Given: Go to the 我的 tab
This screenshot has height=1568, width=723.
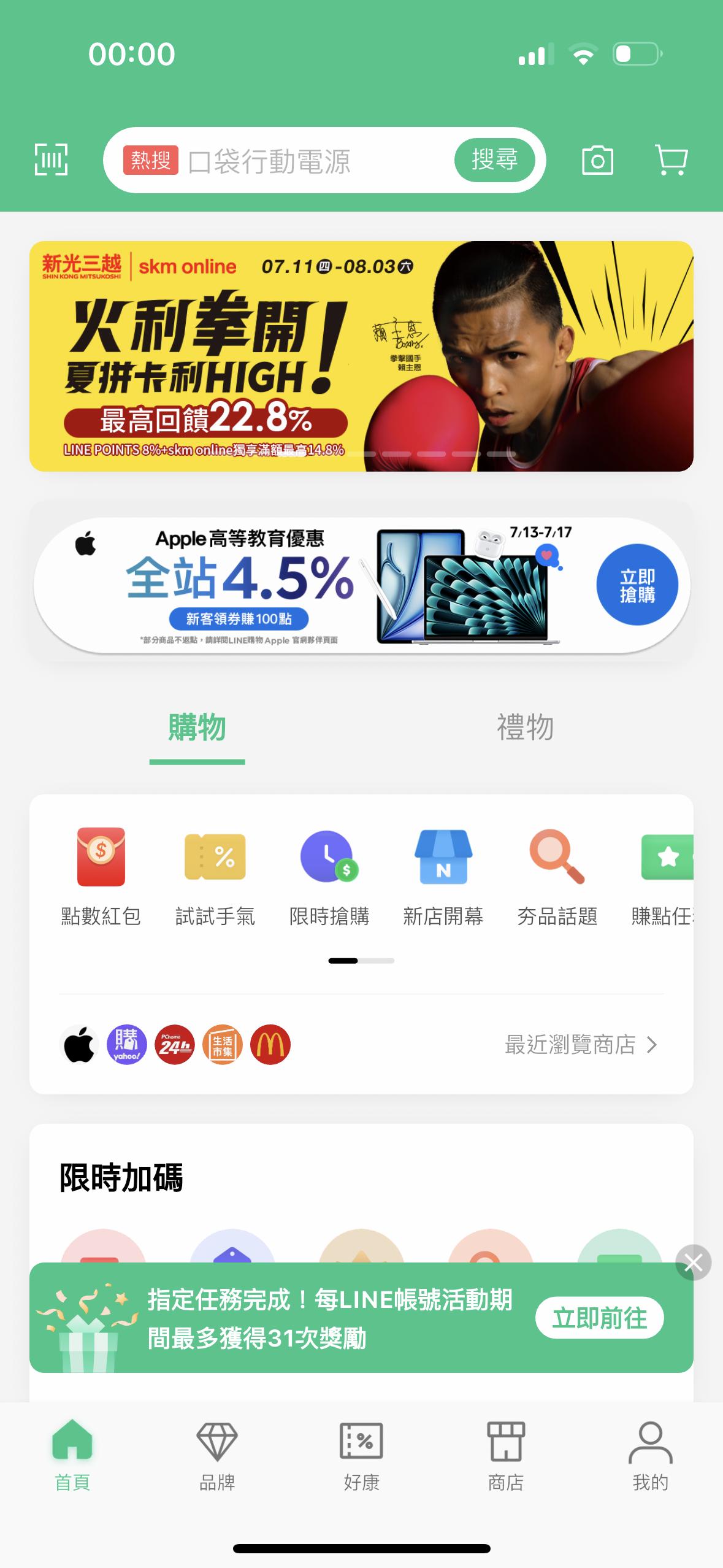Looking at the screenshot, I should click(x=650, y=1456).
